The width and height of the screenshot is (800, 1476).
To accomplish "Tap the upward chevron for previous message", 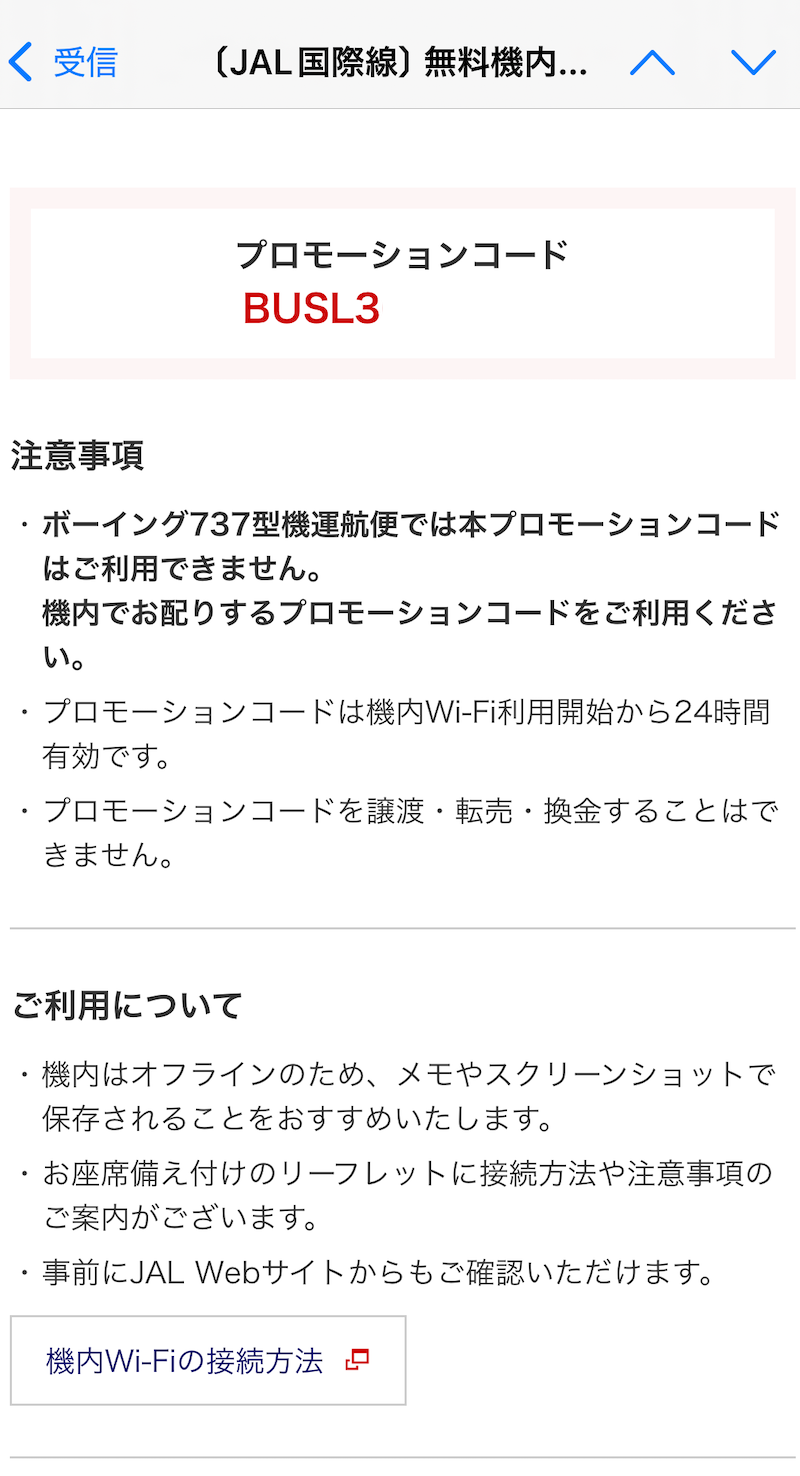I will pos(652,61).
